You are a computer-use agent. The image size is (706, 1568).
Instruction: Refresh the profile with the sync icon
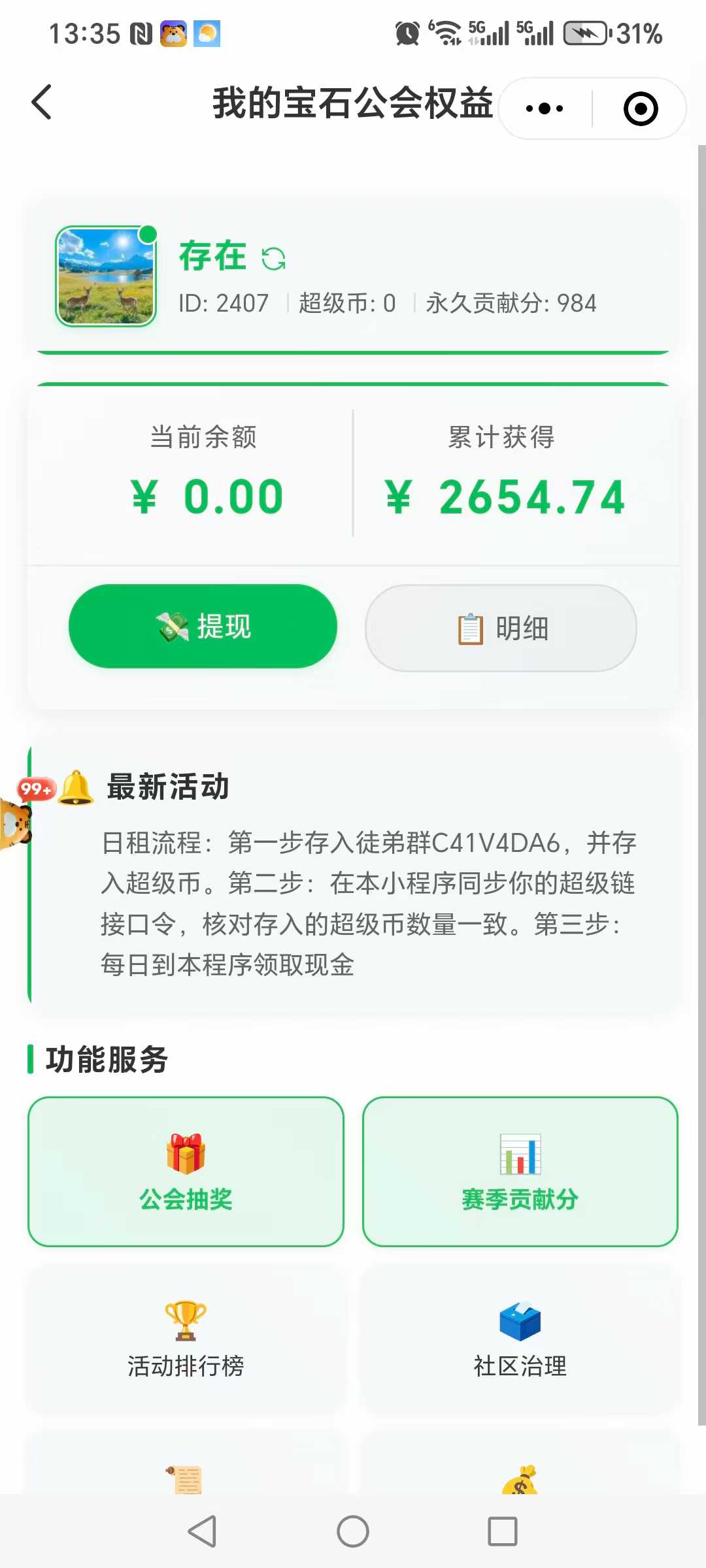point(273,259)
